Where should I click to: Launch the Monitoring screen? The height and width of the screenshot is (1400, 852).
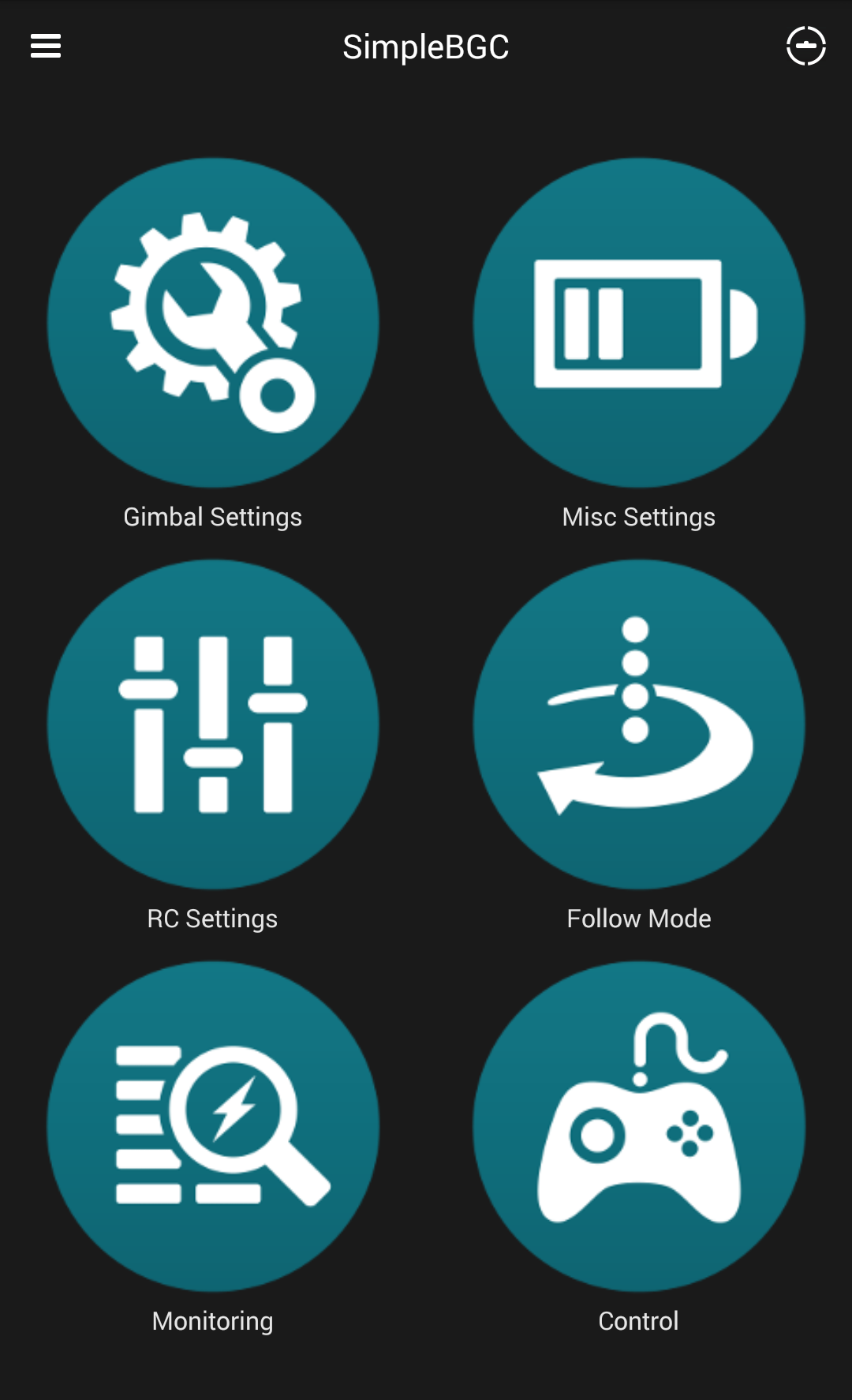(213, 1126)
